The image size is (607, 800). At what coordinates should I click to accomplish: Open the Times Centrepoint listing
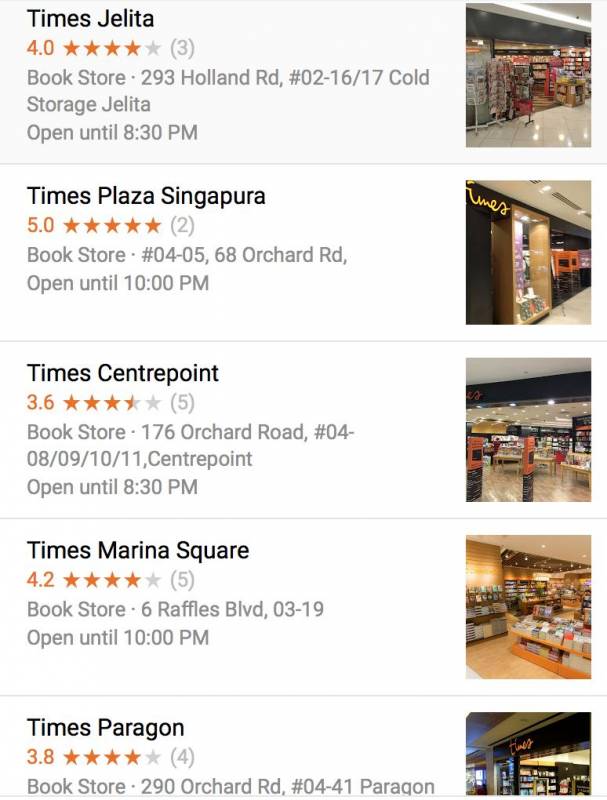click(x=123, y=374)
